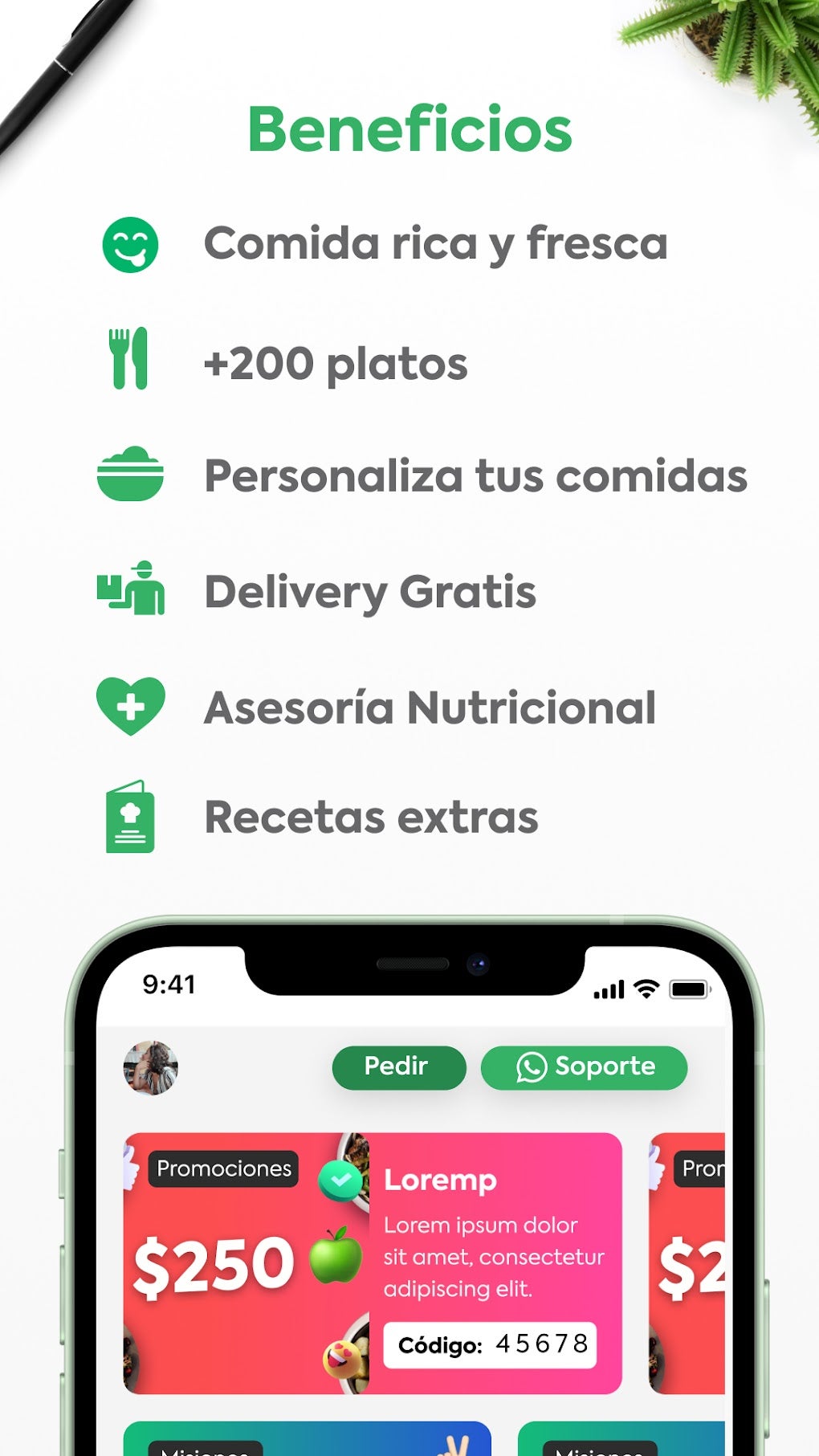The image size is (819, 1456).
Task: Click the battery indicator on the phone
Action: tap(688, 990)
